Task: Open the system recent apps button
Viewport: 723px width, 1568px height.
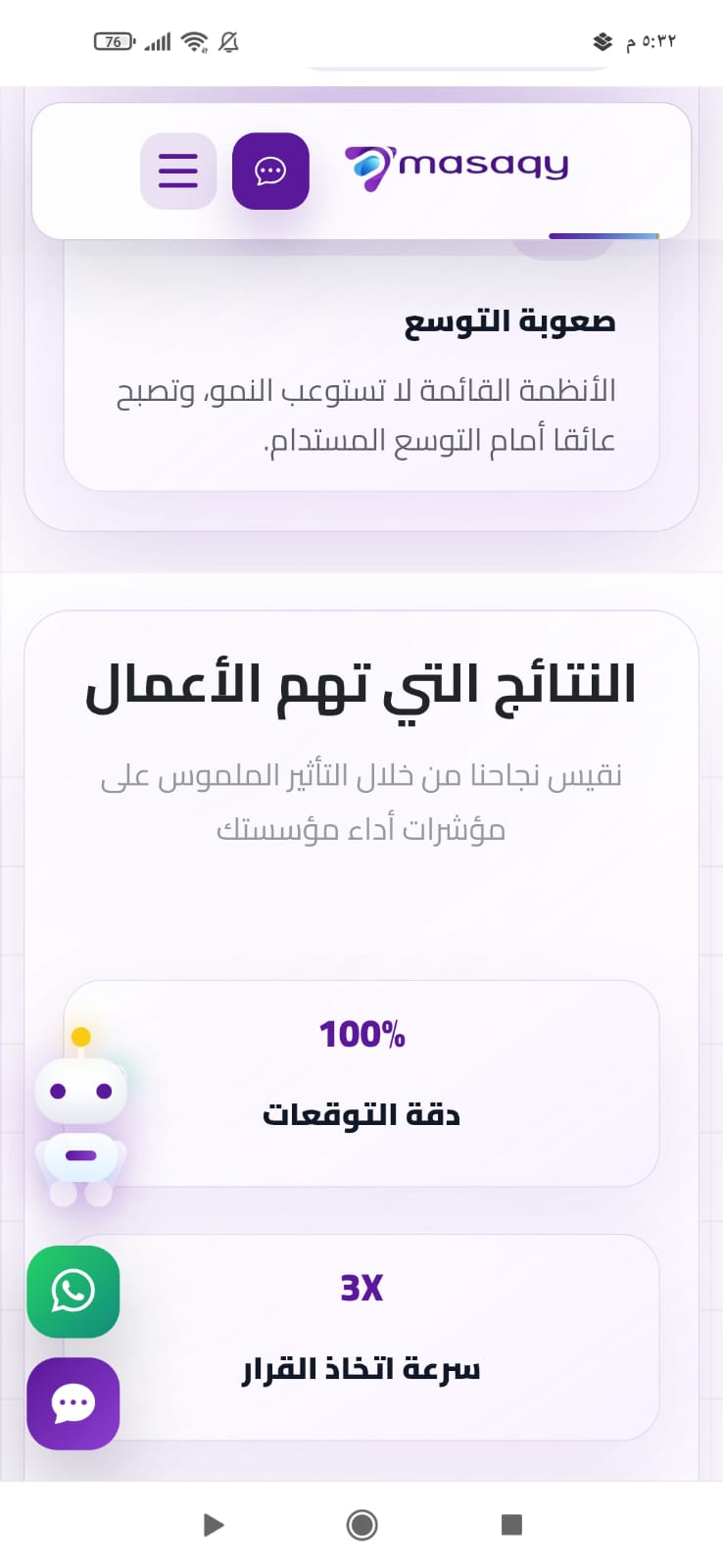Action: pyautogui.click(x=511, y=1524)
